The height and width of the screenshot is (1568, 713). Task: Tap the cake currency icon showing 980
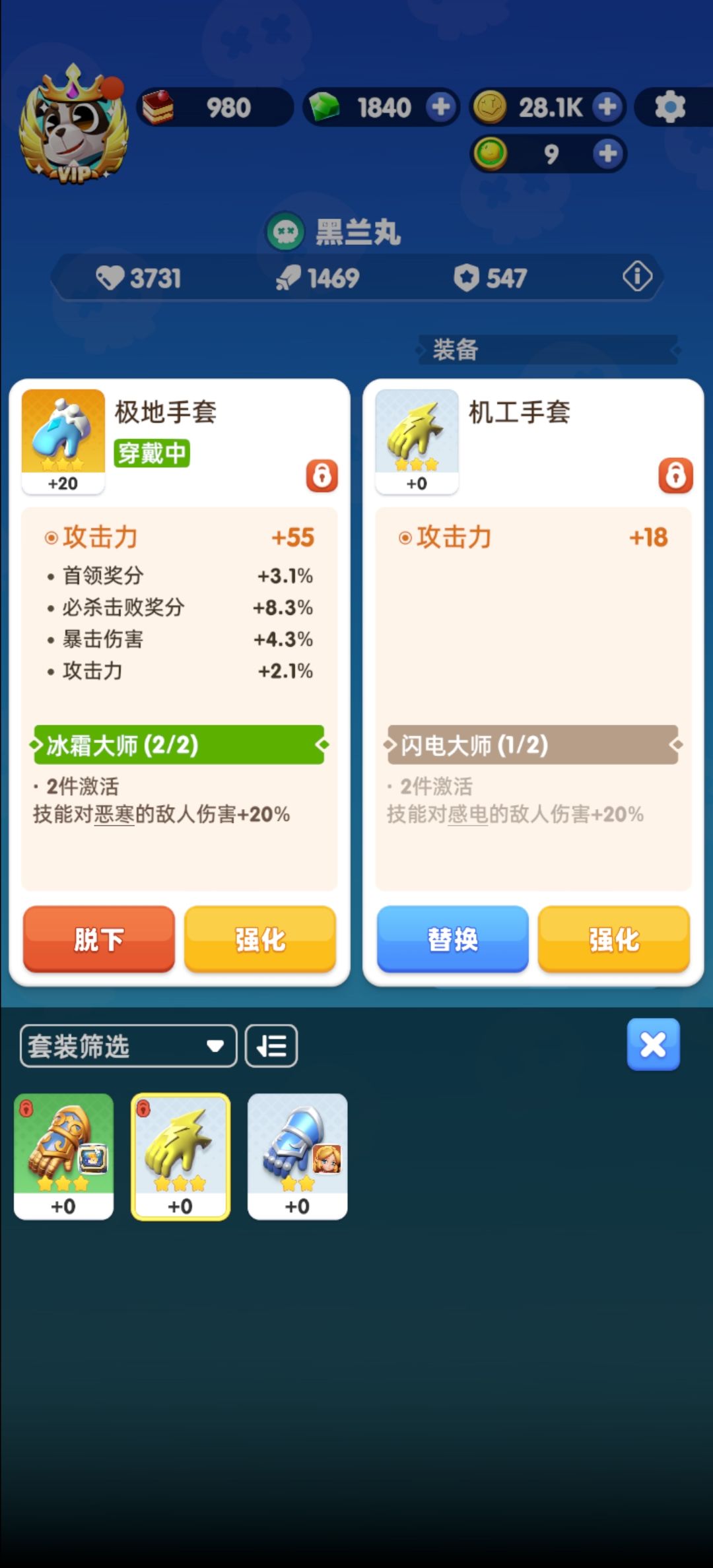160,107
